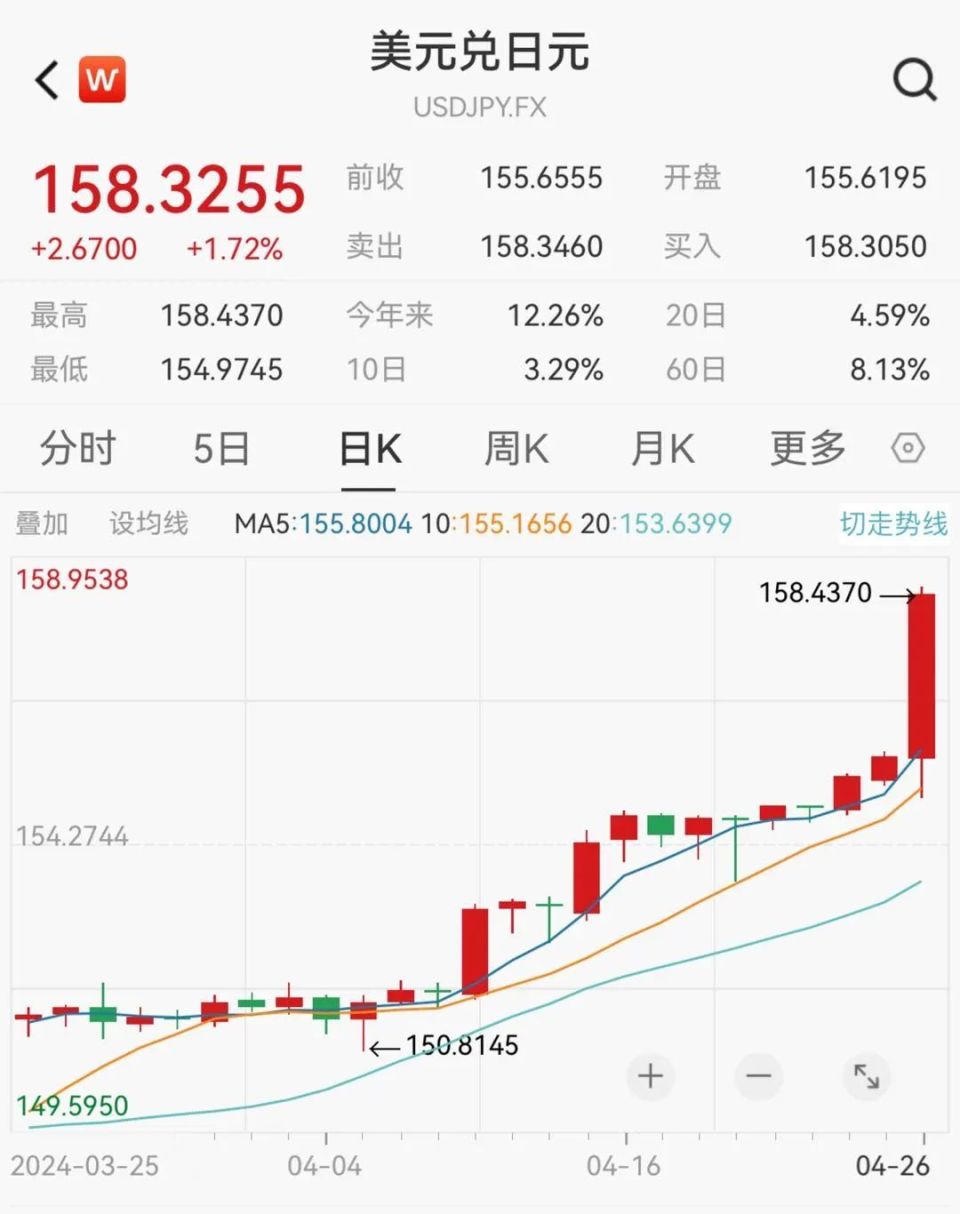
Task: Zoom in with the plus icon on chart
Action: coord(651,1076)
